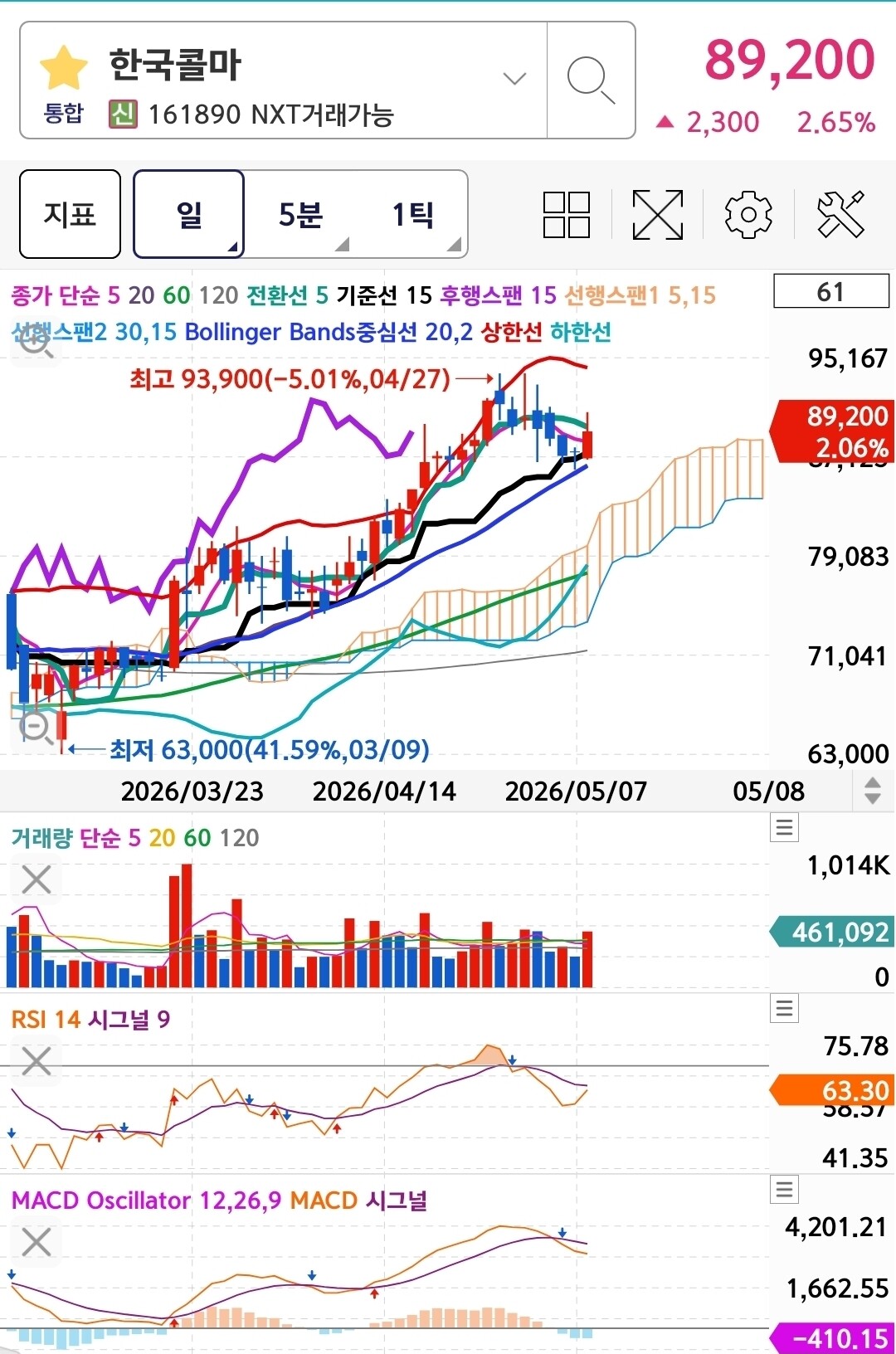Expand the stock selector dropdown chevron
896x1354 pixels.
[x=514, y=79]
